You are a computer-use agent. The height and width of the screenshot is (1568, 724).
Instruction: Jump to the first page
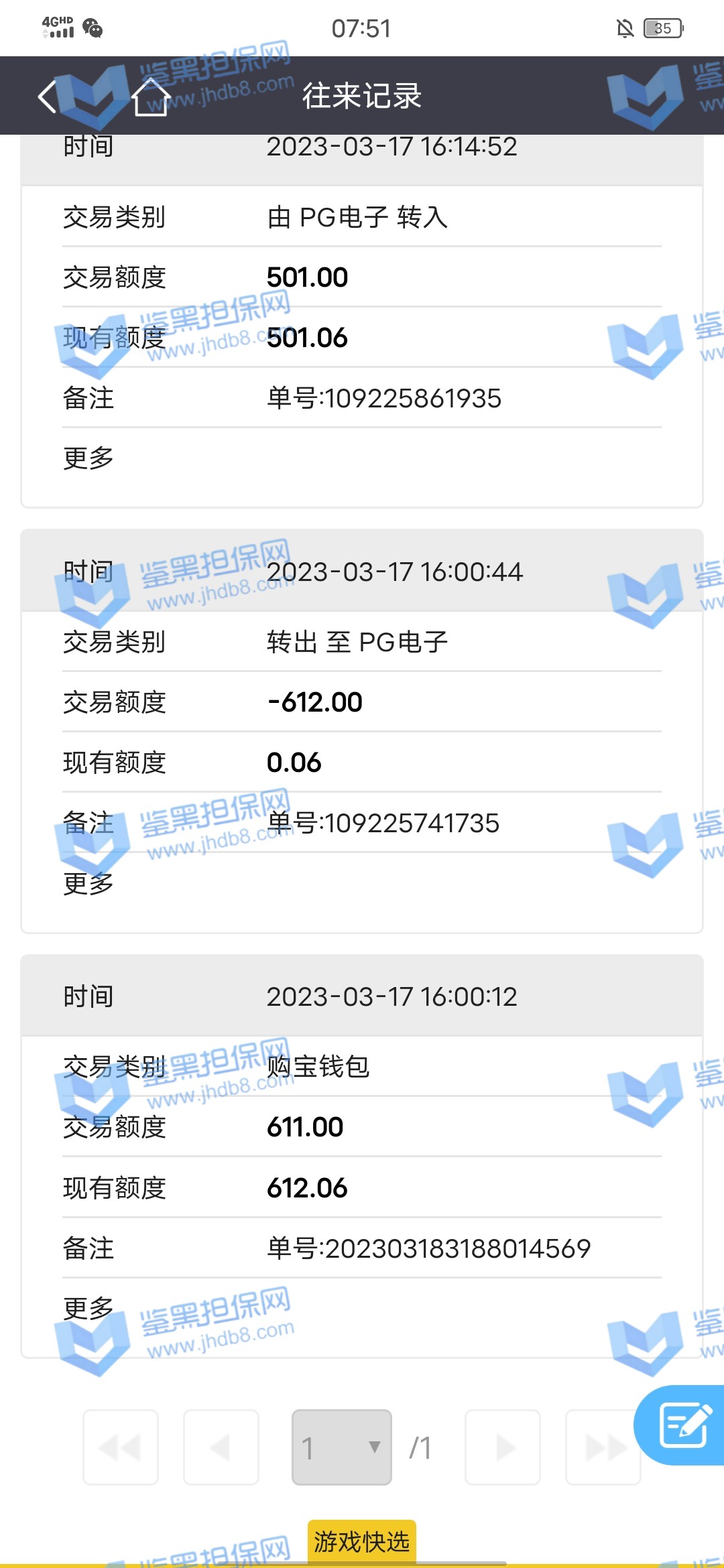click(121, 1447)
